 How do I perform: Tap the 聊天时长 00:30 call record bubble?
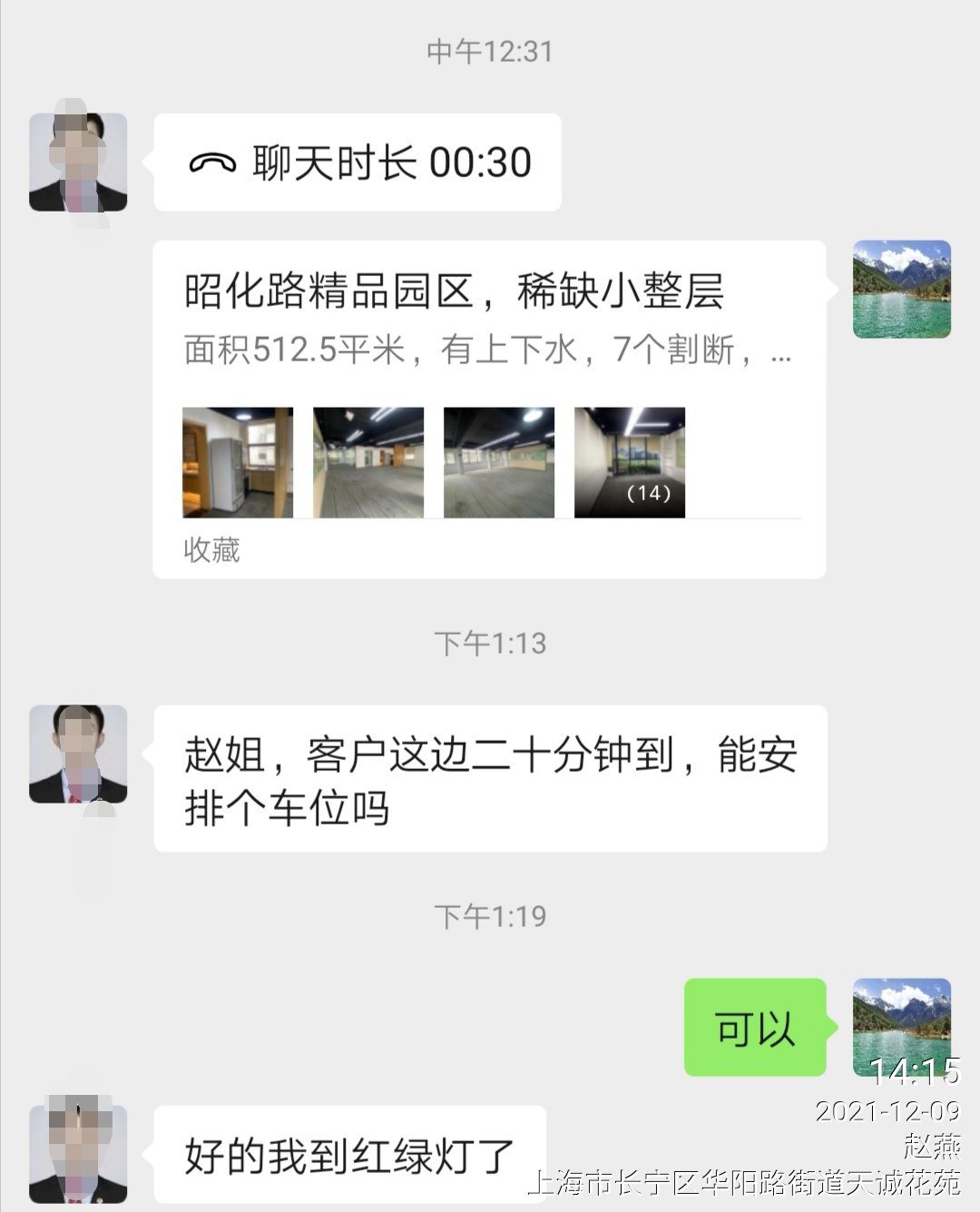[358, 163]
